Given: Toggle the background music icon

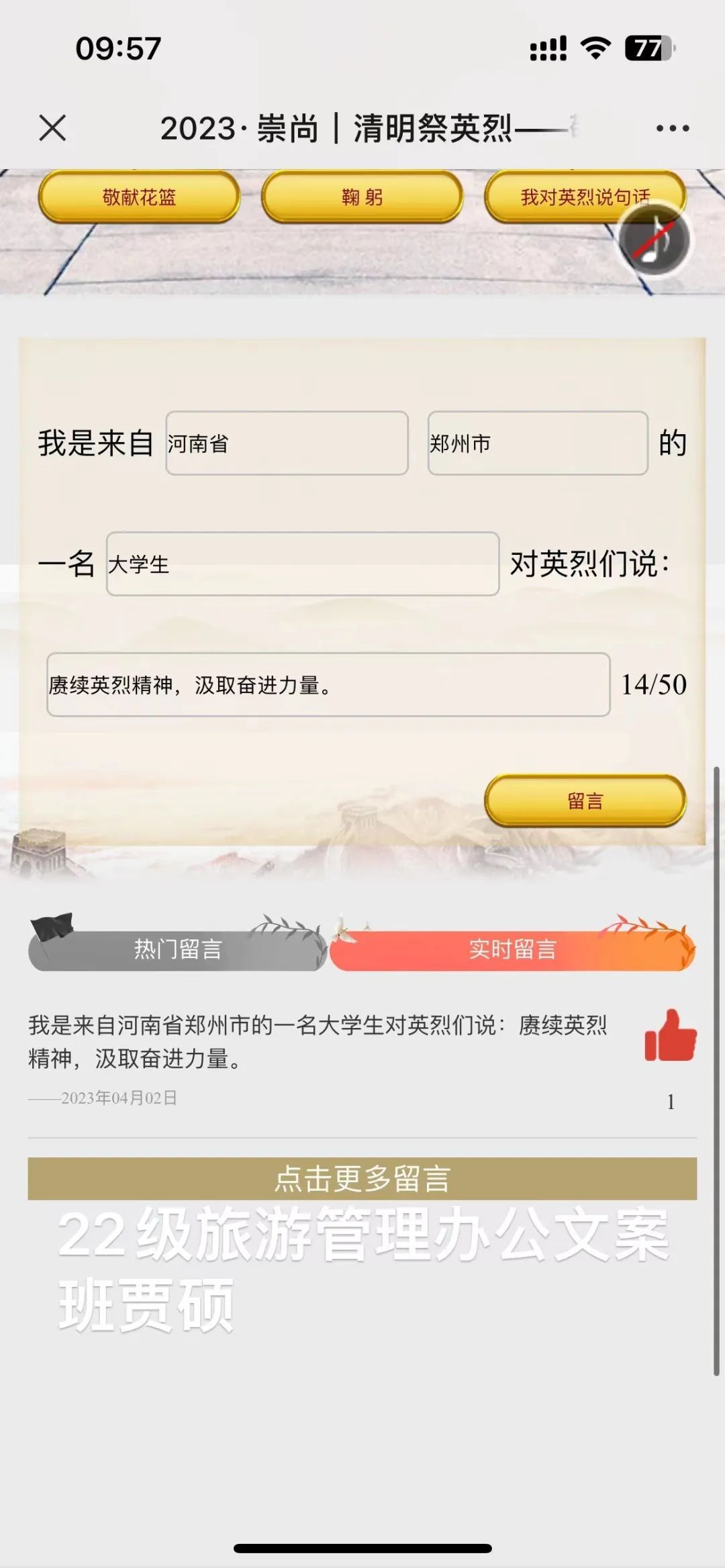Looking at the screenshot, I should 653,240.
